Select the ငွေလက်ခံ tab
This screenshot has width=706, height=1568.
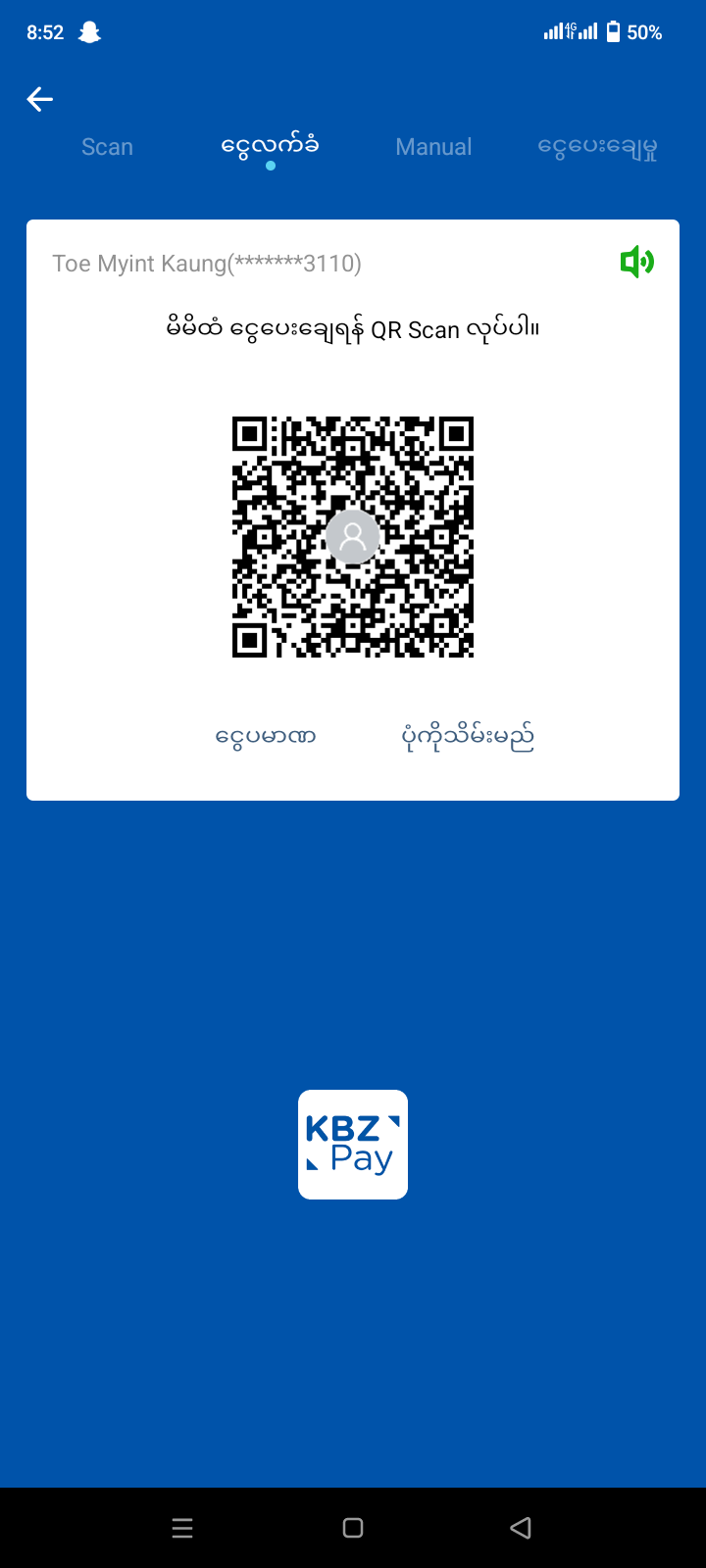[270, 147]
